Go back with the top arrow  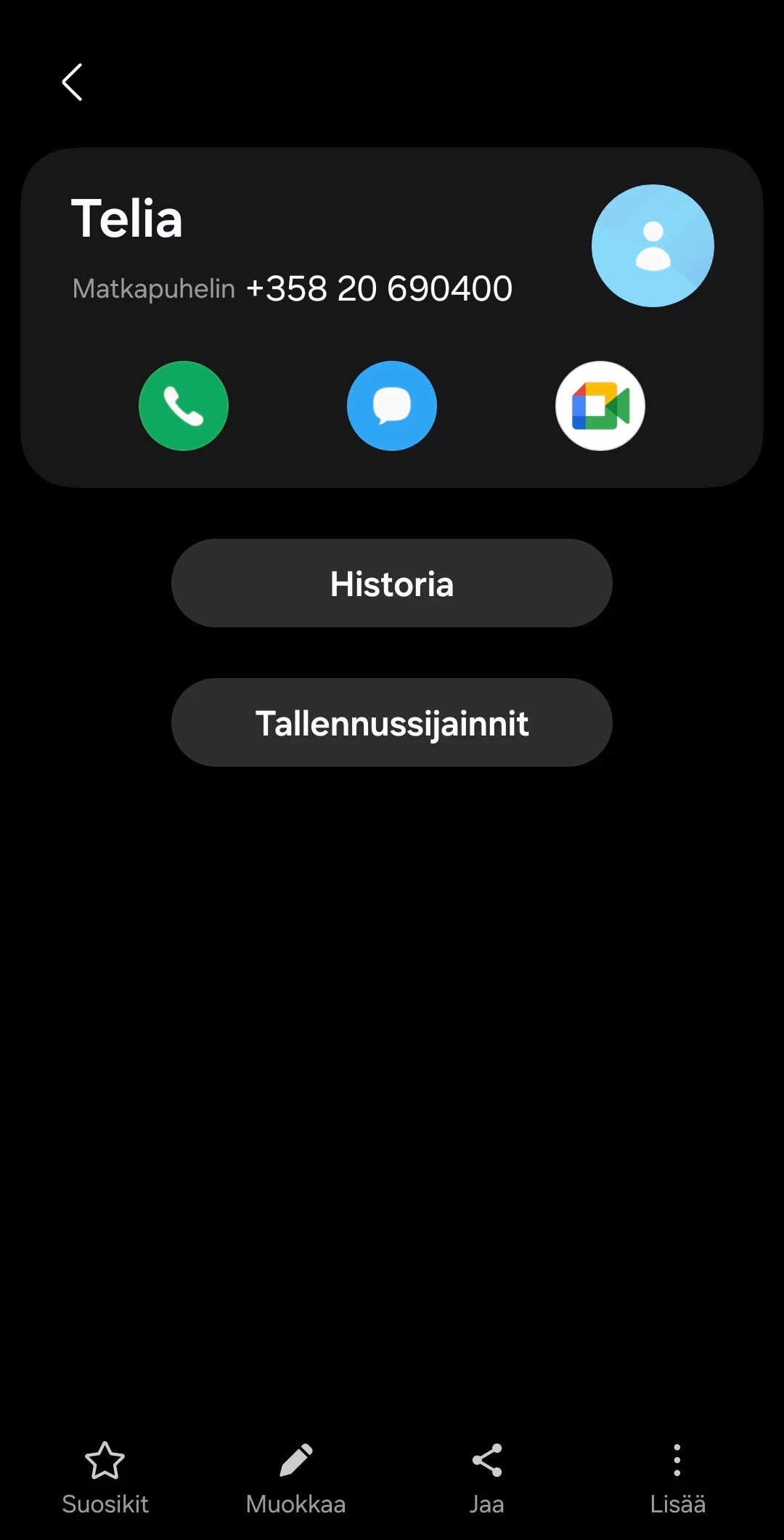[72, 82]
